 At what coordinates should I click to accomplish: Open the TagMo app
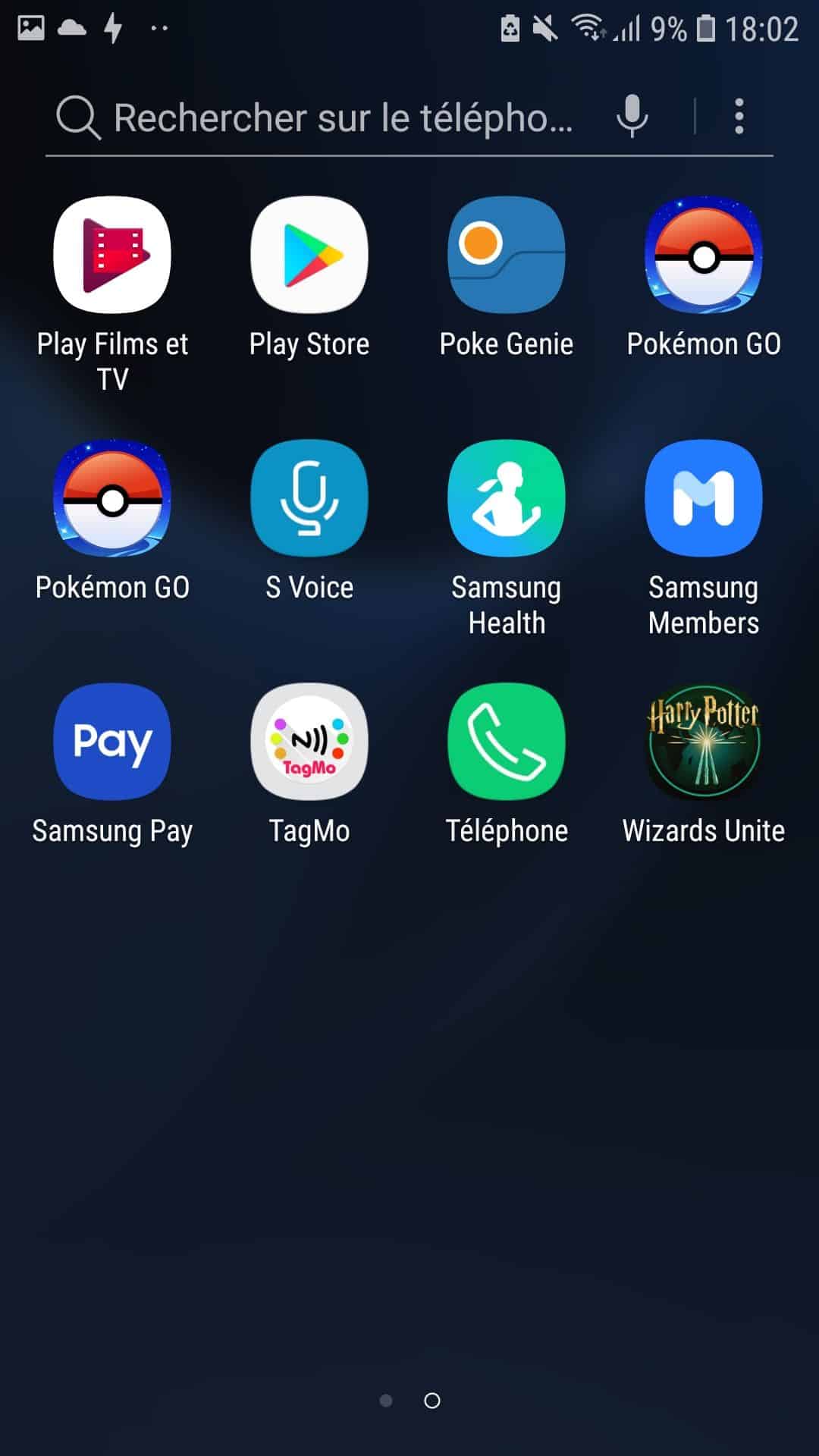click(309, 742)
